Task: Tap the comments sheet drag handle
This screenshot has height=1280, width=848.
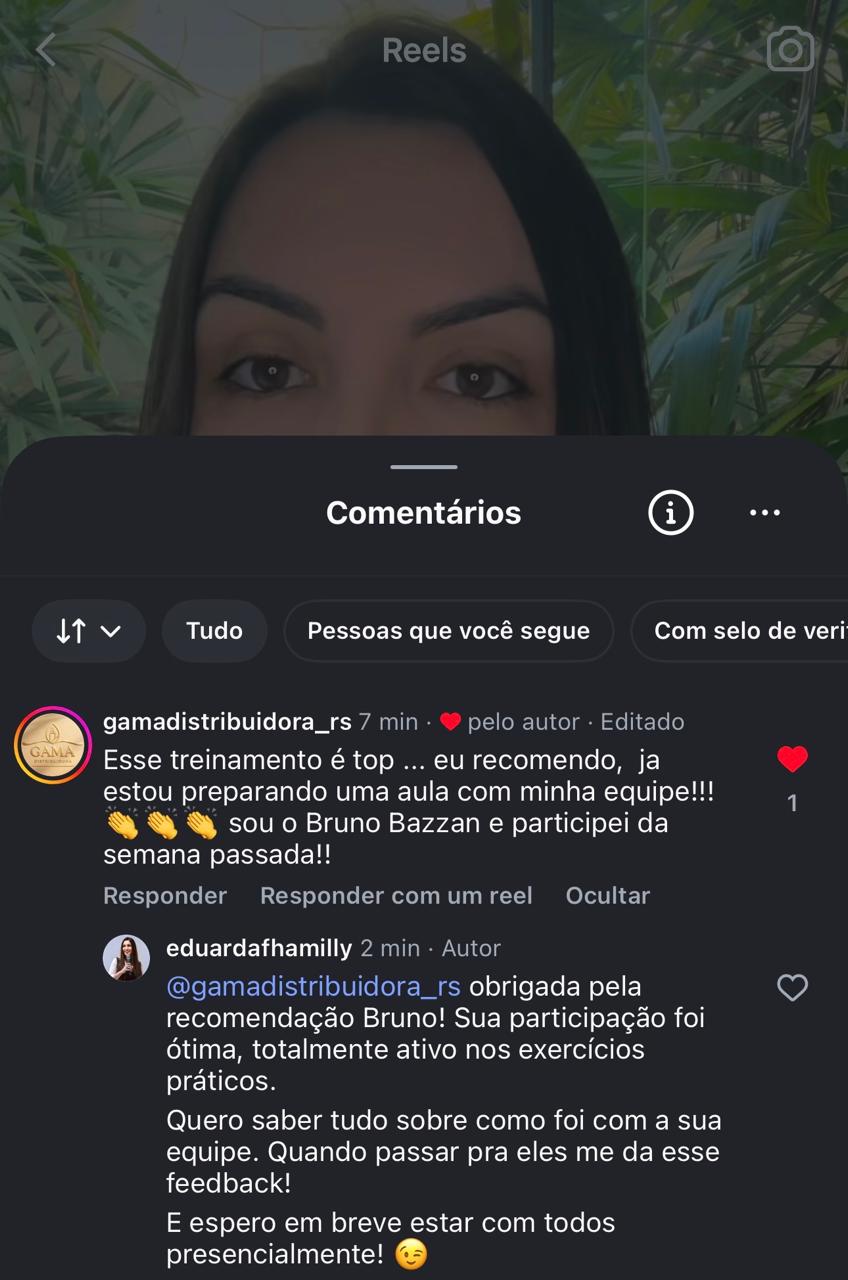Action: [424, 467]
